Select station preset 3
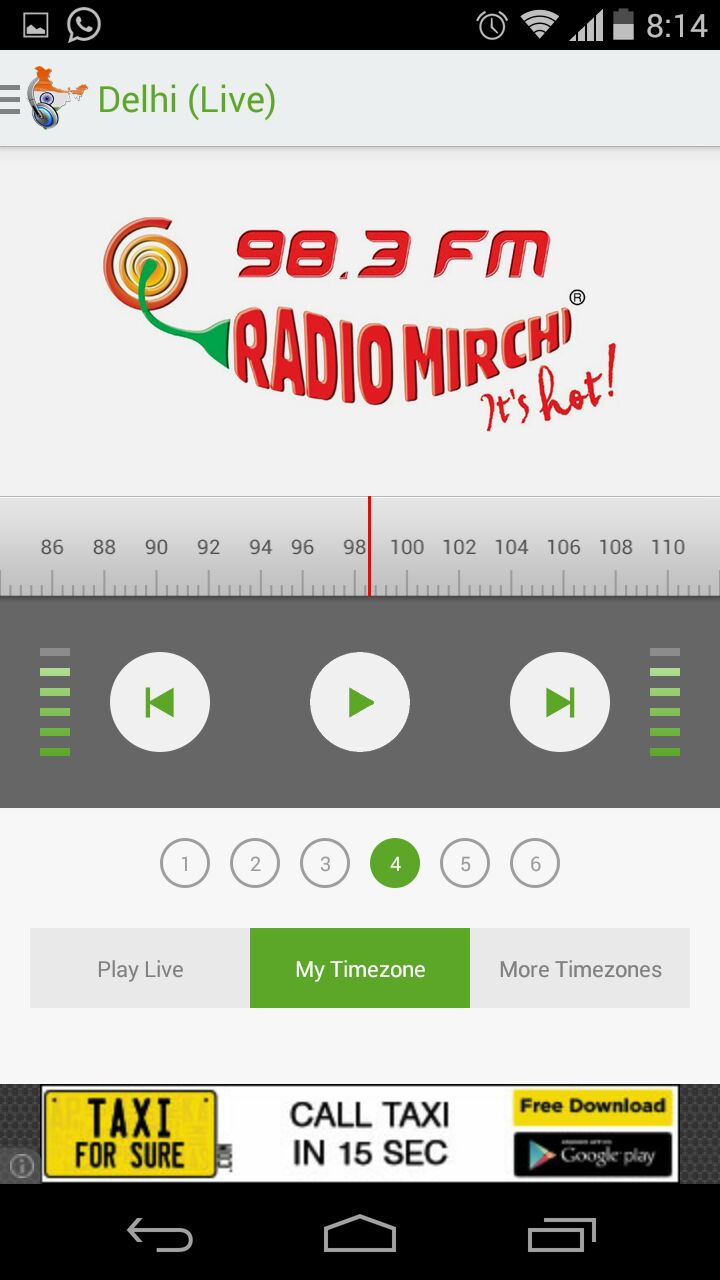720x1280 pixels. pos(325,863)
